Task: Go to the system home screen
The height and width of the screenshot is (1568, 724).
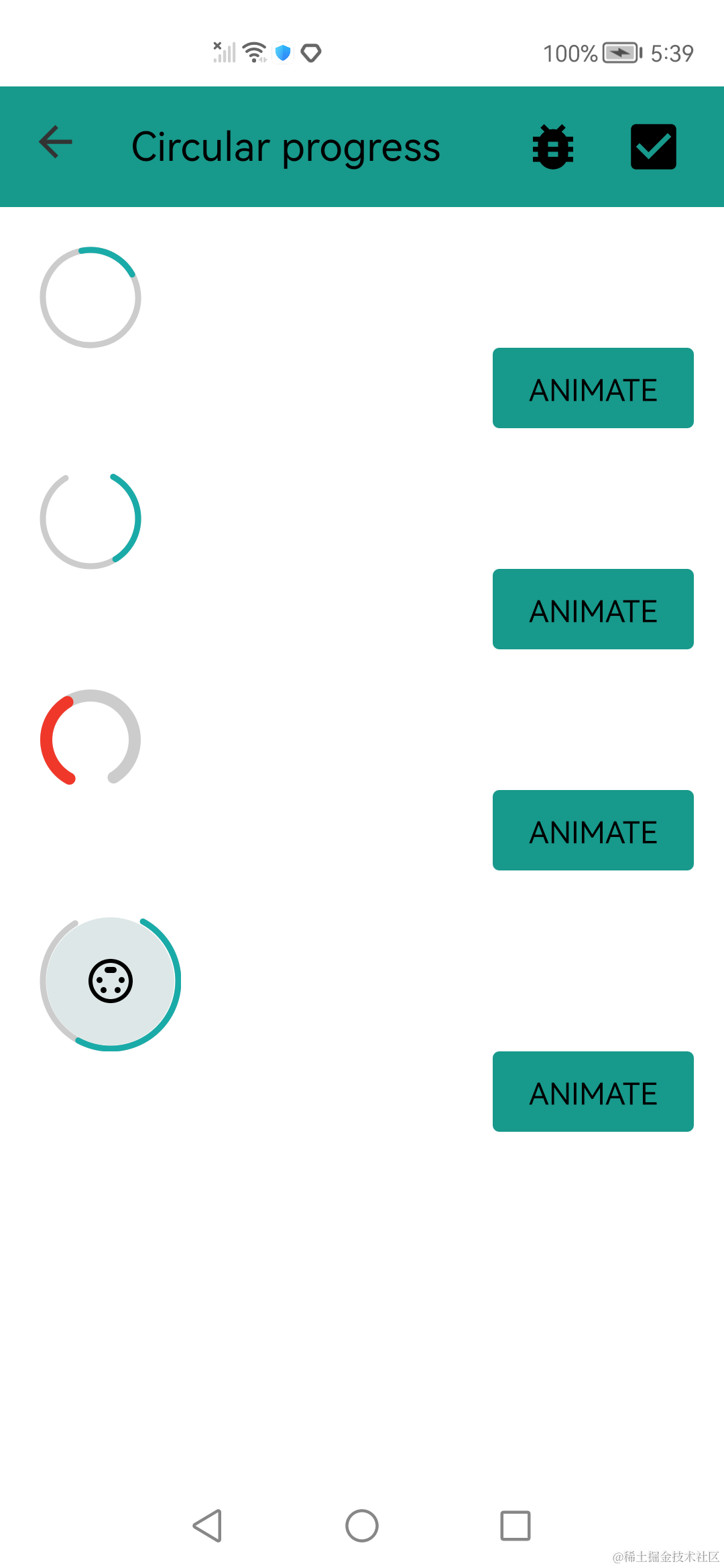Action: [x=362, y=1526]
